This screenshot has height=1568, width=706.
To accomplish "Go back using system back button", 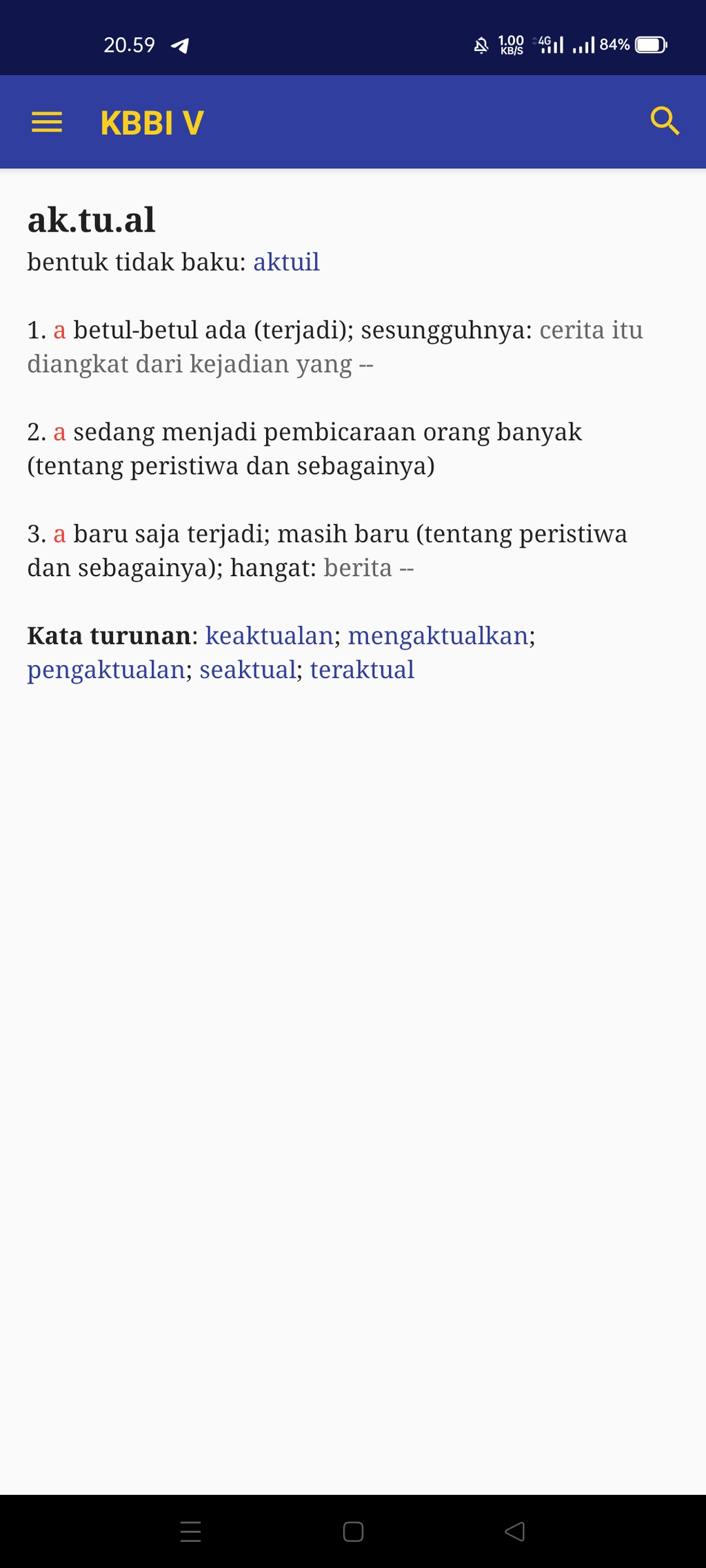I will point(514,1531).
